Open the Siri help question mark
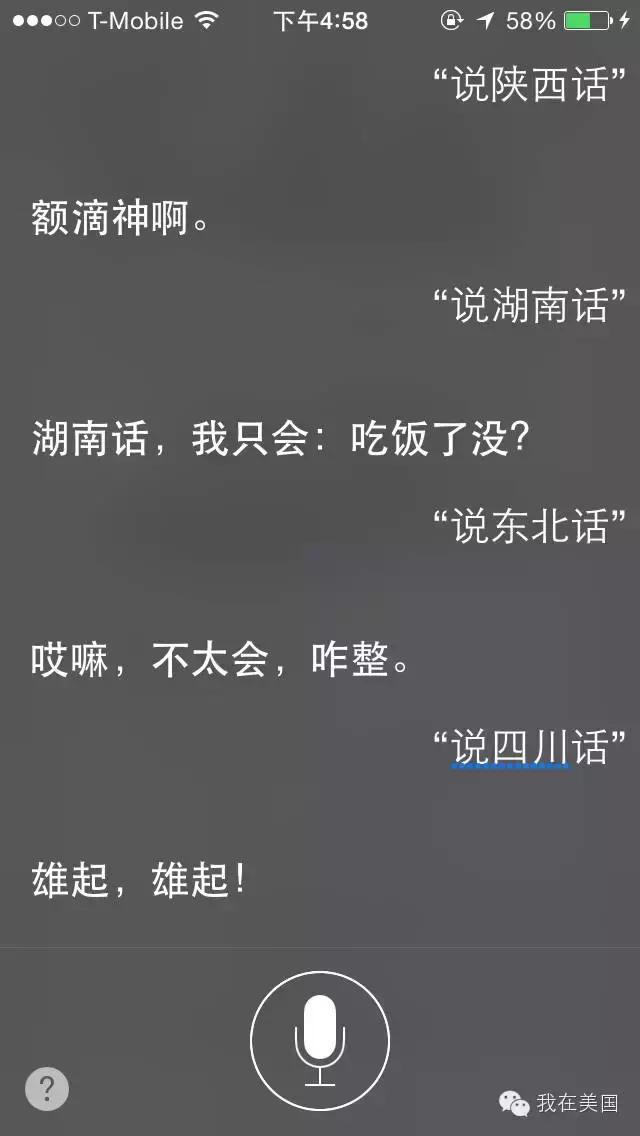Viewport: 640px width, 1136px height. tap(47, 1089)
